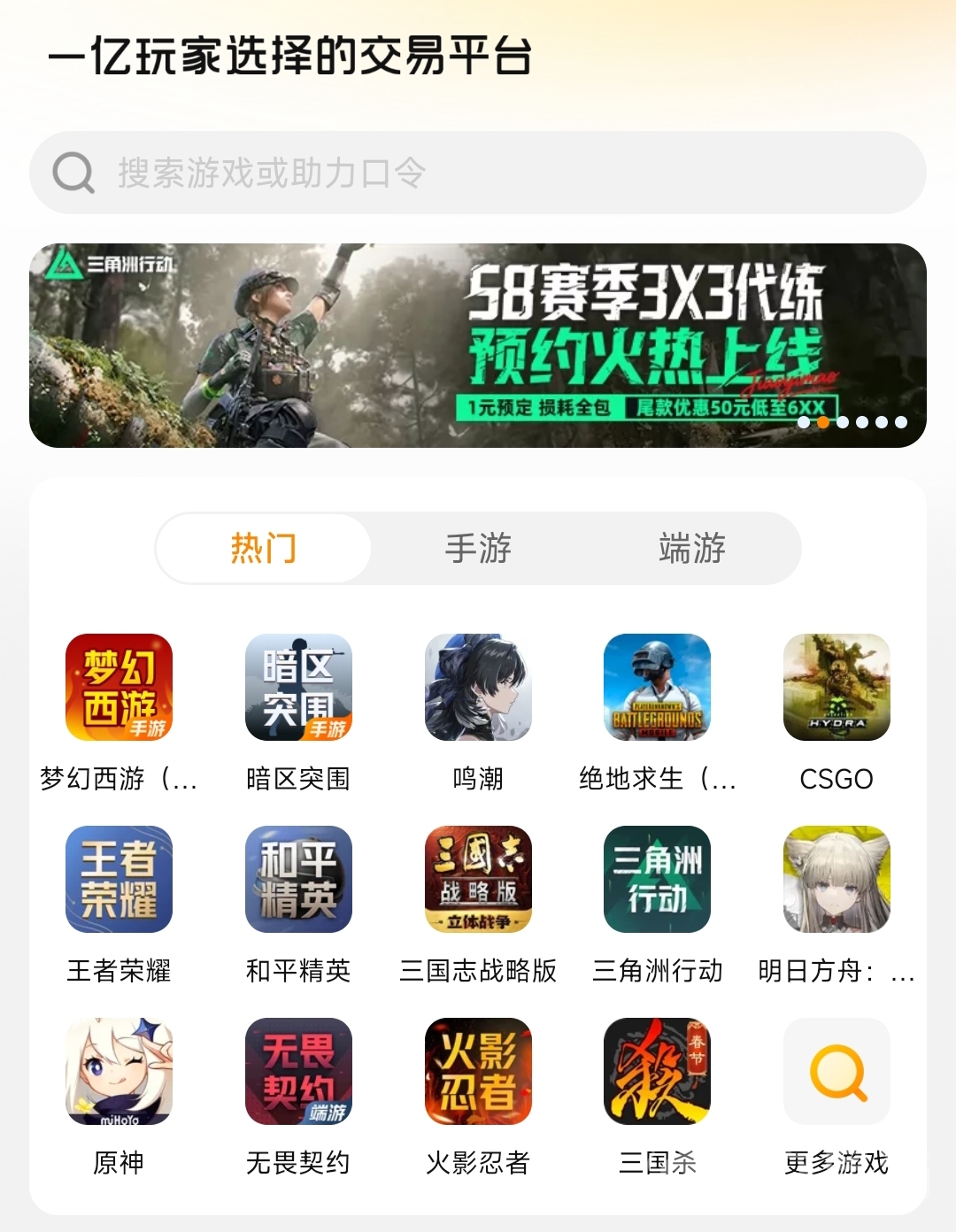Open the 三国杀 game
Screen dimensions: 956x1232
click(657, 1072)
